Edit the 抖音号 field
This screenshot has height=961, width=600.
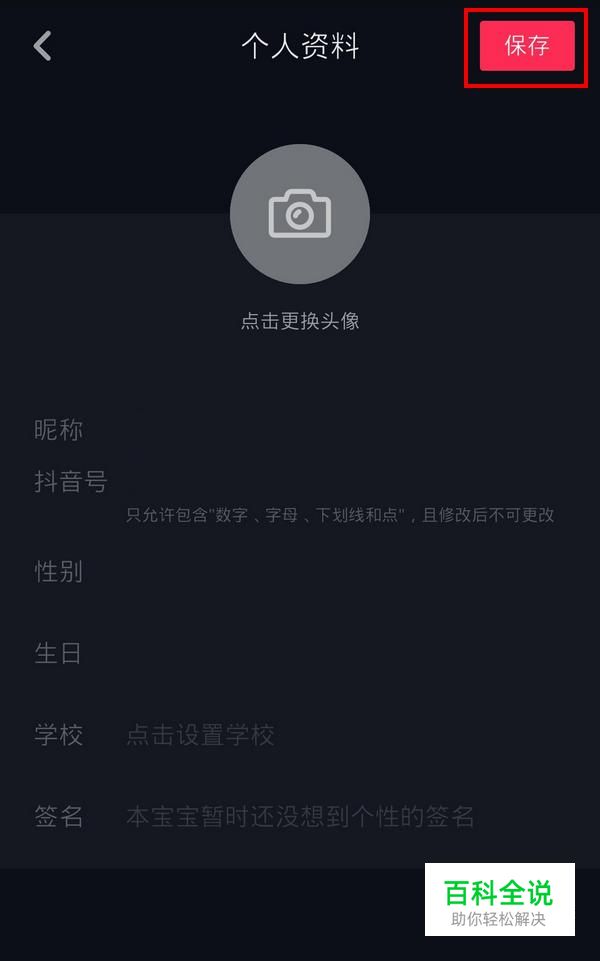click(330, 483)
